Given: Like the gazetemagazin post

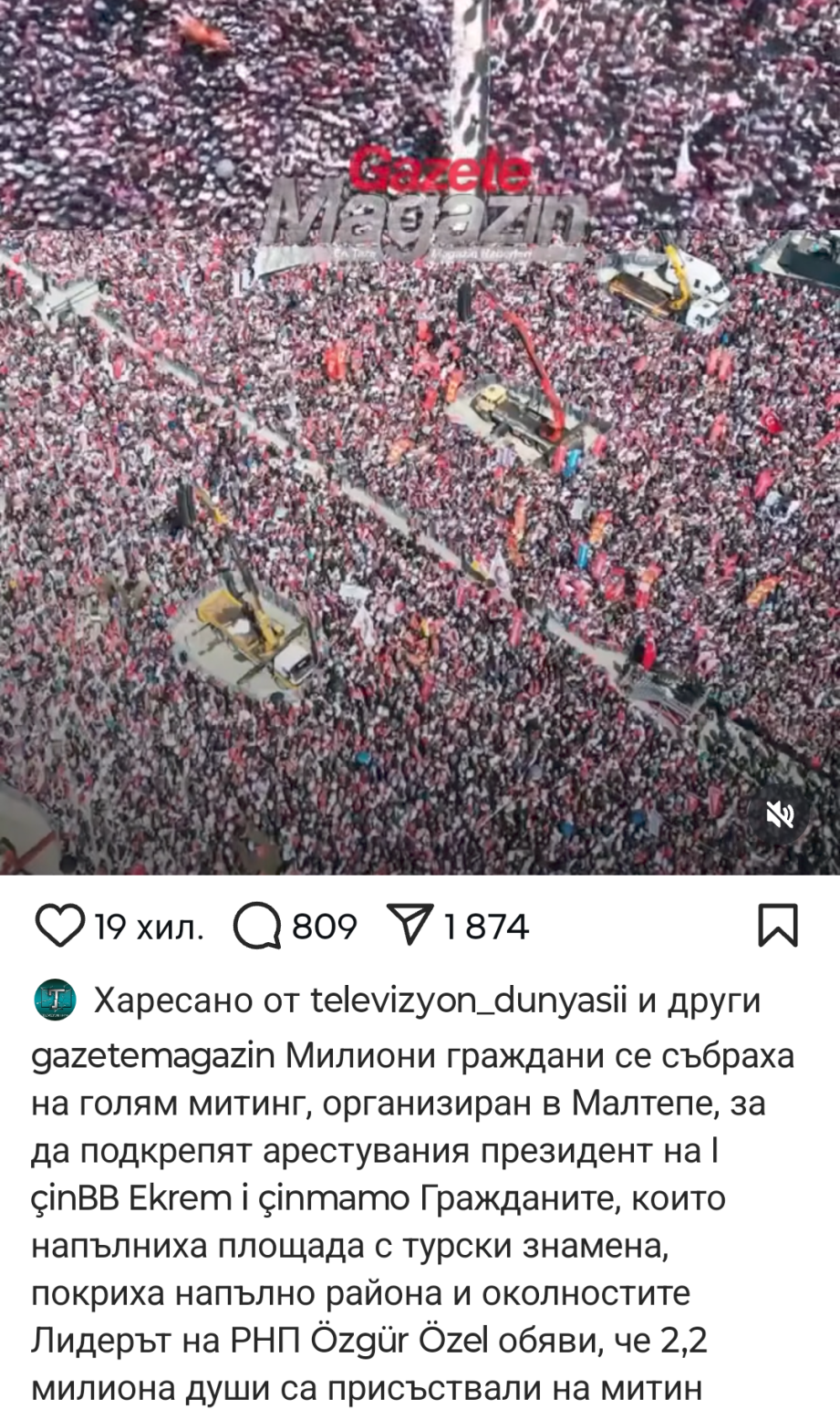Looking at the screenshot, I should (x=60, y=926).
